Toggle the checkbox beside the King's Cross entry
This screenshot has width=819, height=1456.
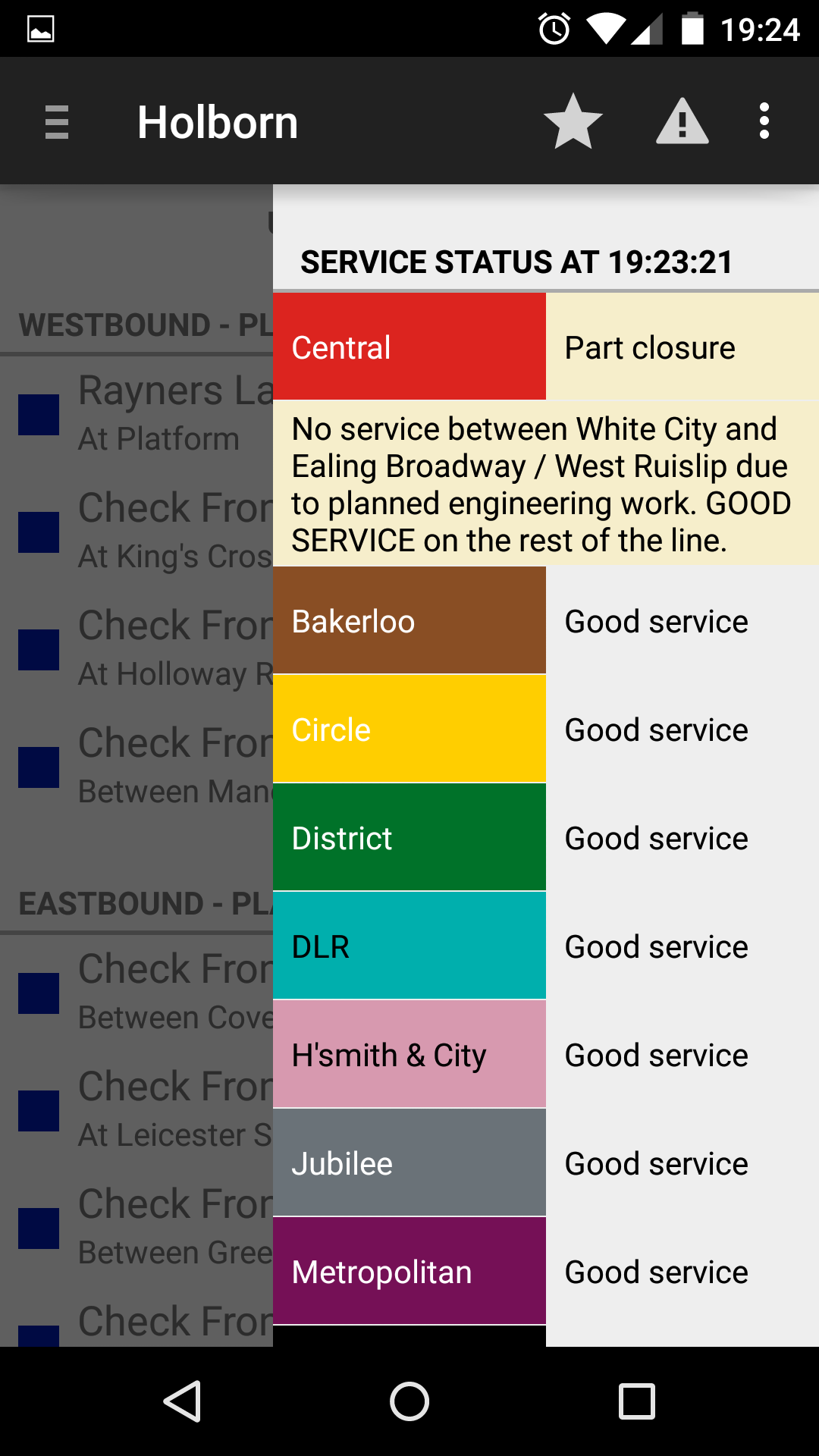tap(37, 531)
